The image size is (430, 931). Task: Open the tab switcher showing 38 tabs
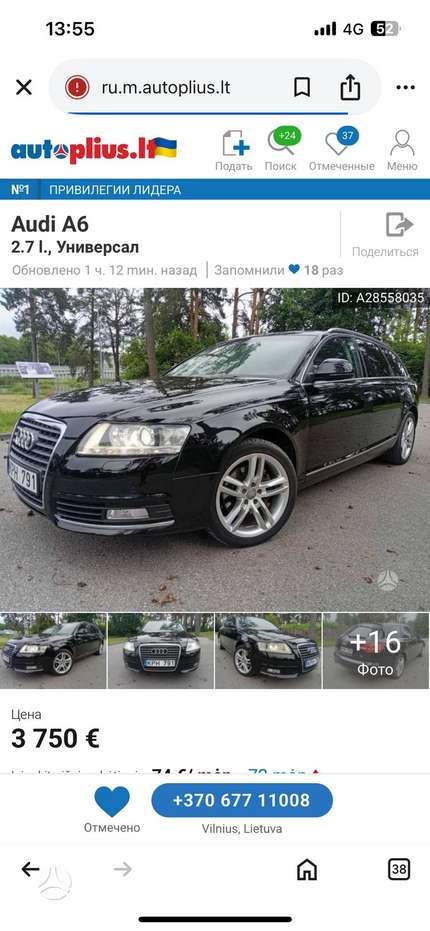point(399,870)
